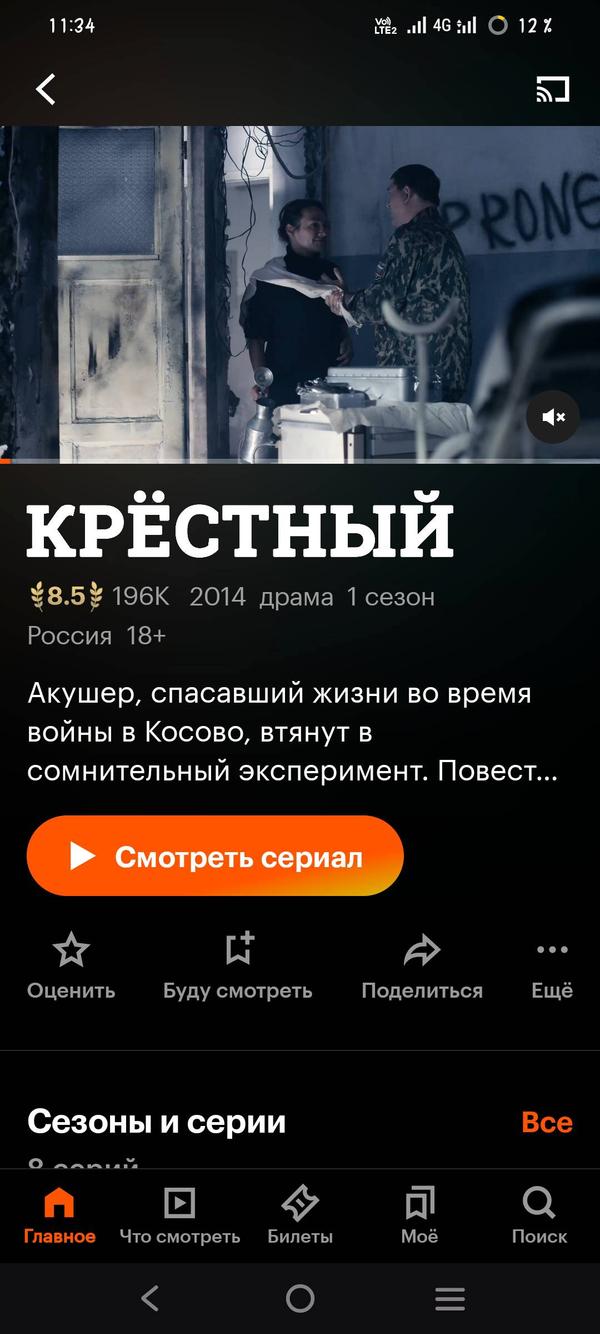Image resolution: width=600 pixels, height=1334 pixels.
Task: Add series to Буду смотреть
Action: click(238, 967)
